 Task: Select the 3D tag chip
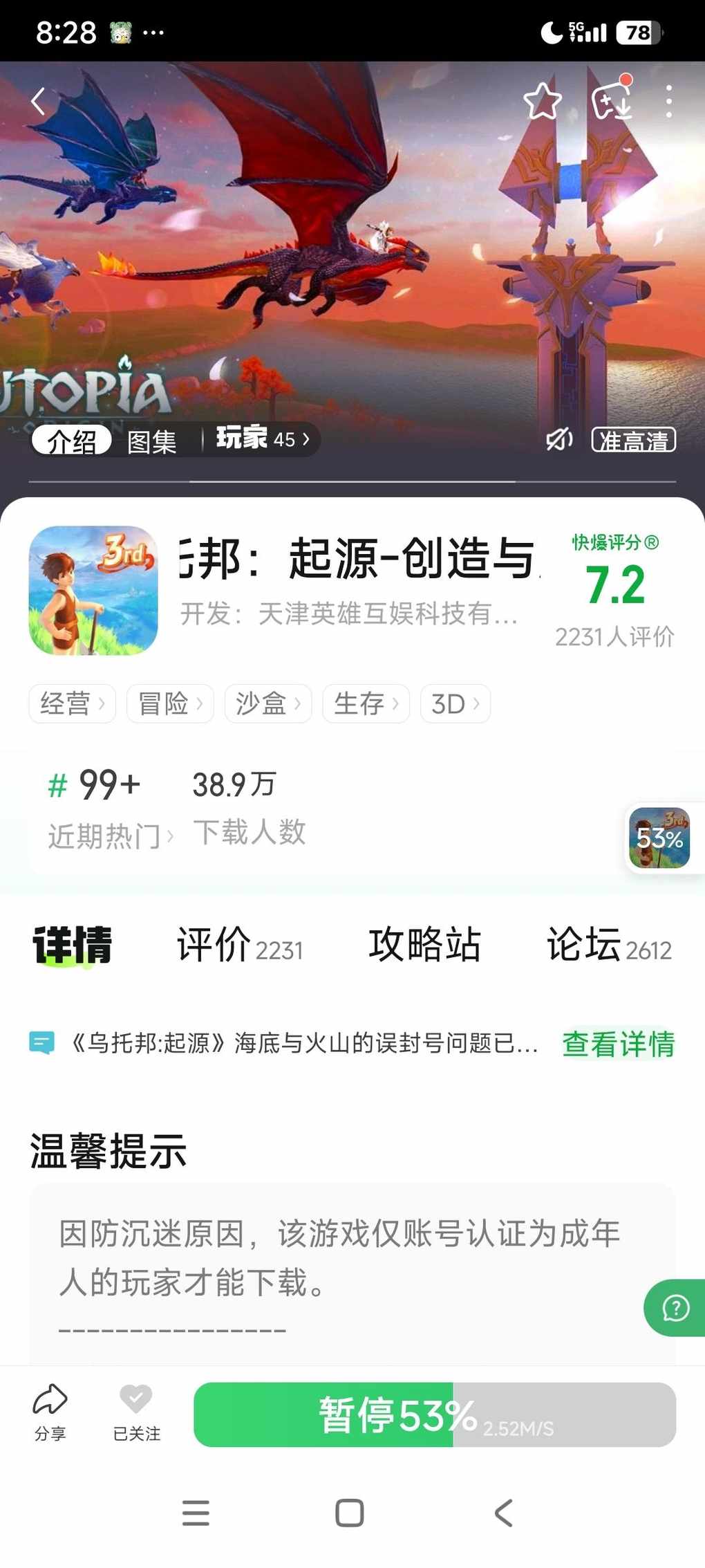point(455,703)
